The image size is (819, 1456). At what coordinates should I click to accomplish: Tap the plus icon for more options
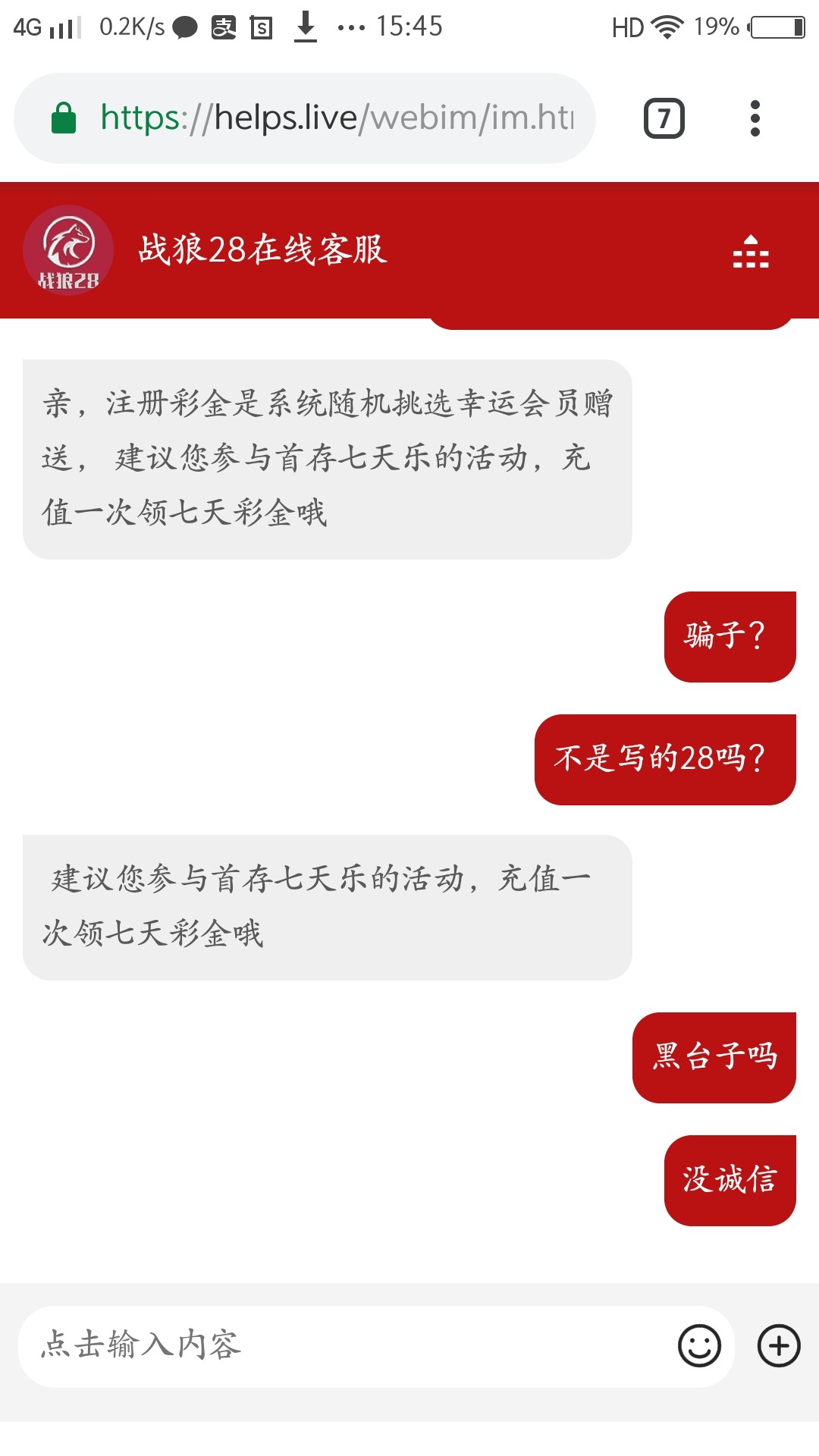(x=779, y=1346)
